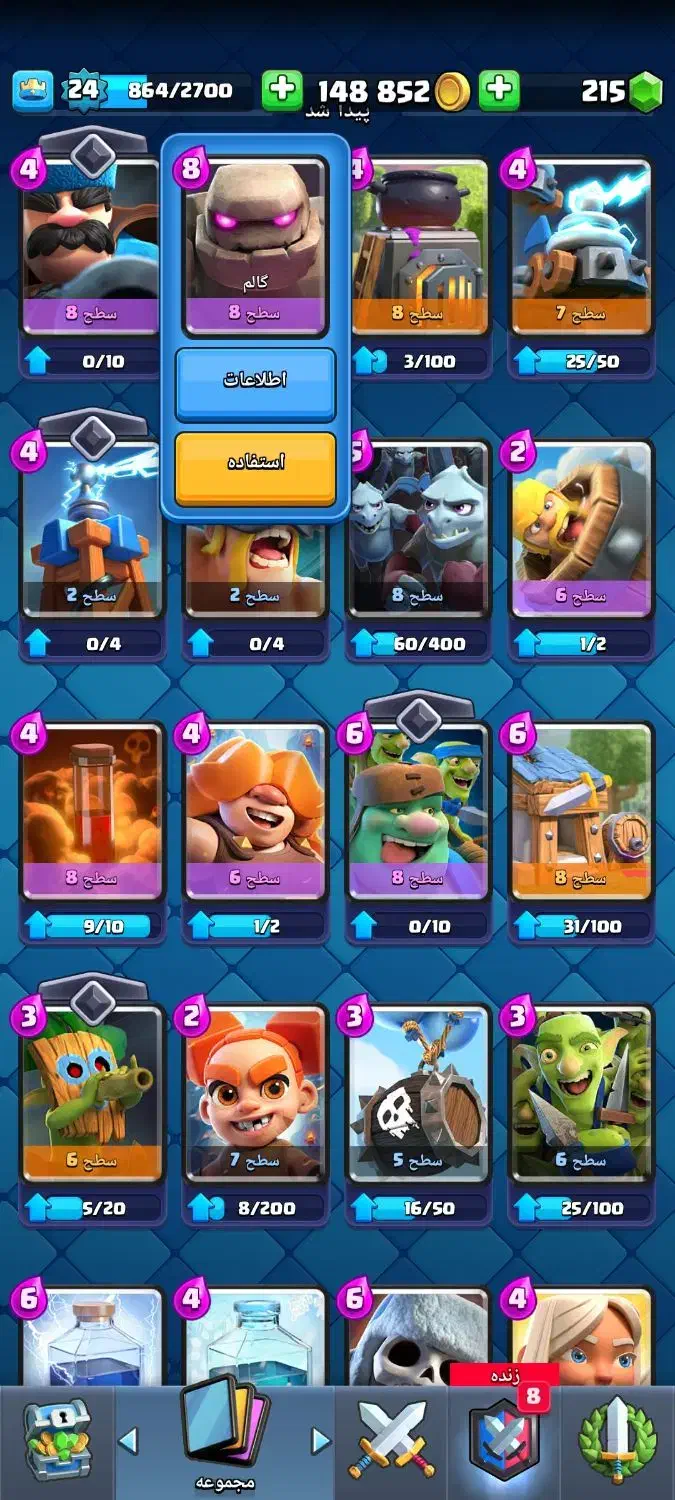
Task: Tap the yellow استفاده (Use) button for Golem
Action: click(x=255, y=468)
